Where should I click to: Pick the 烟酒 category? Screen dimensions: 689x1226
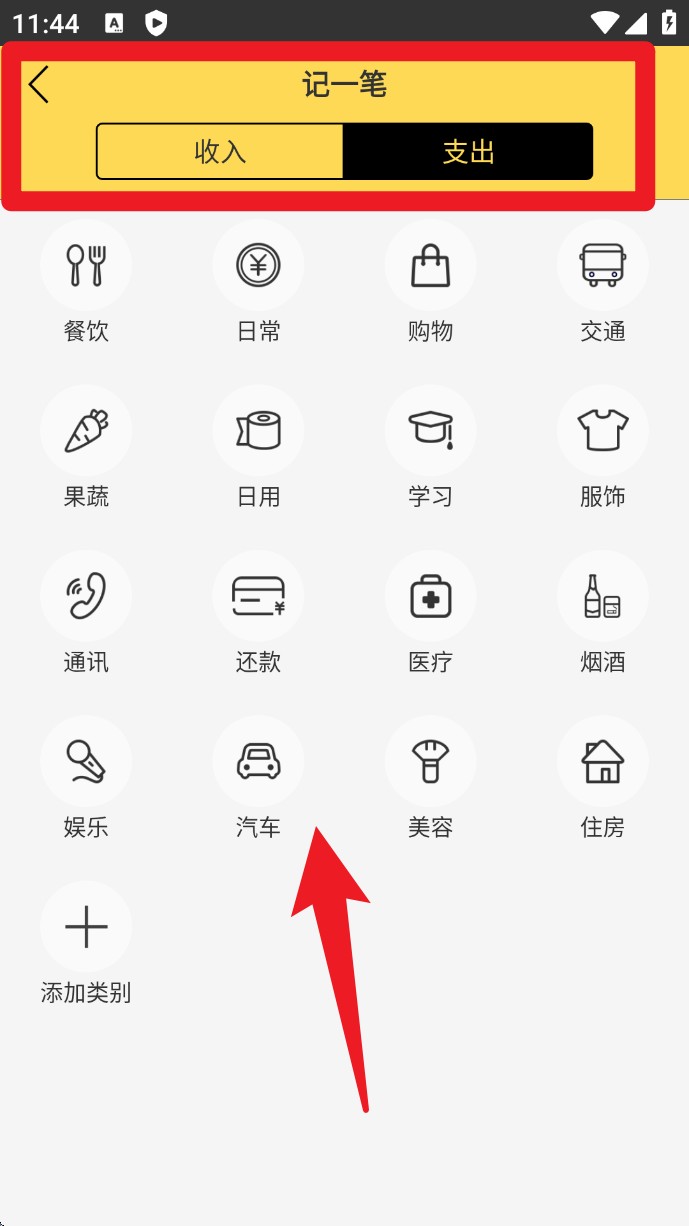602,596
